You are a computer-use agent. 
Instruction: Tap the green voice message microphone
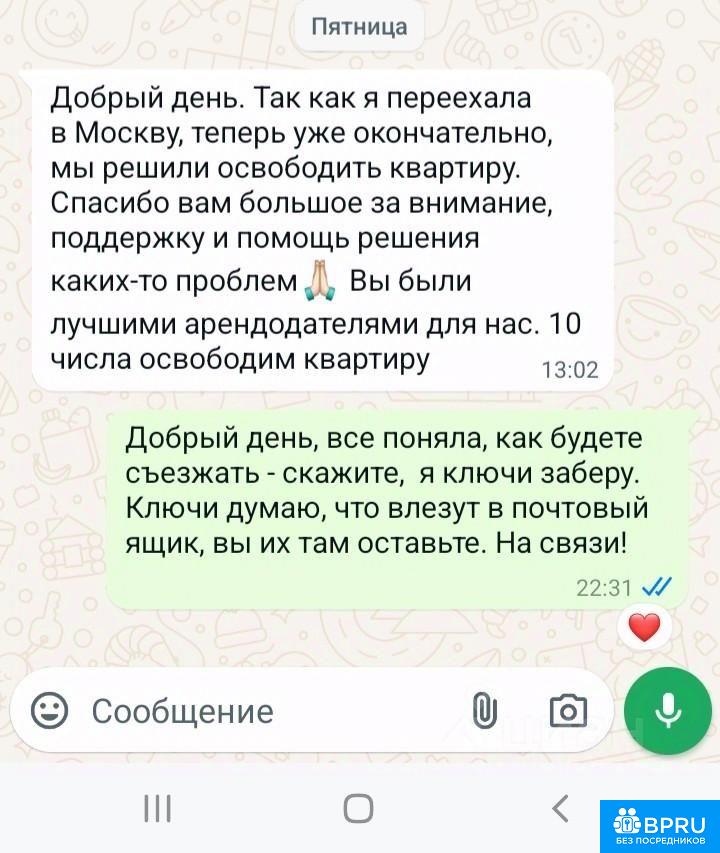click(x=667, y=710)
